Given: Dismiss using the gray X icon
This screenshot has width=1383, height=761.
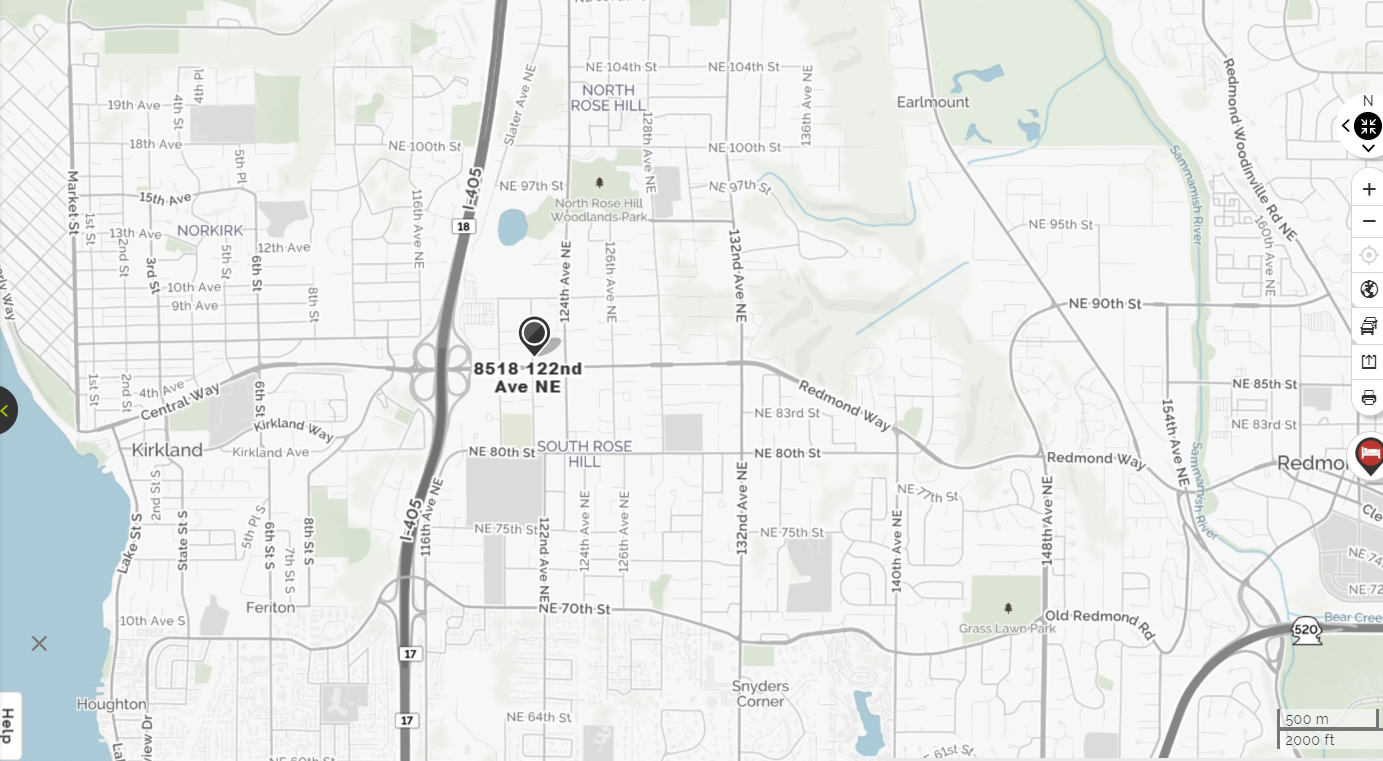Looking at the screenshot, I should (x=39, y=643).
